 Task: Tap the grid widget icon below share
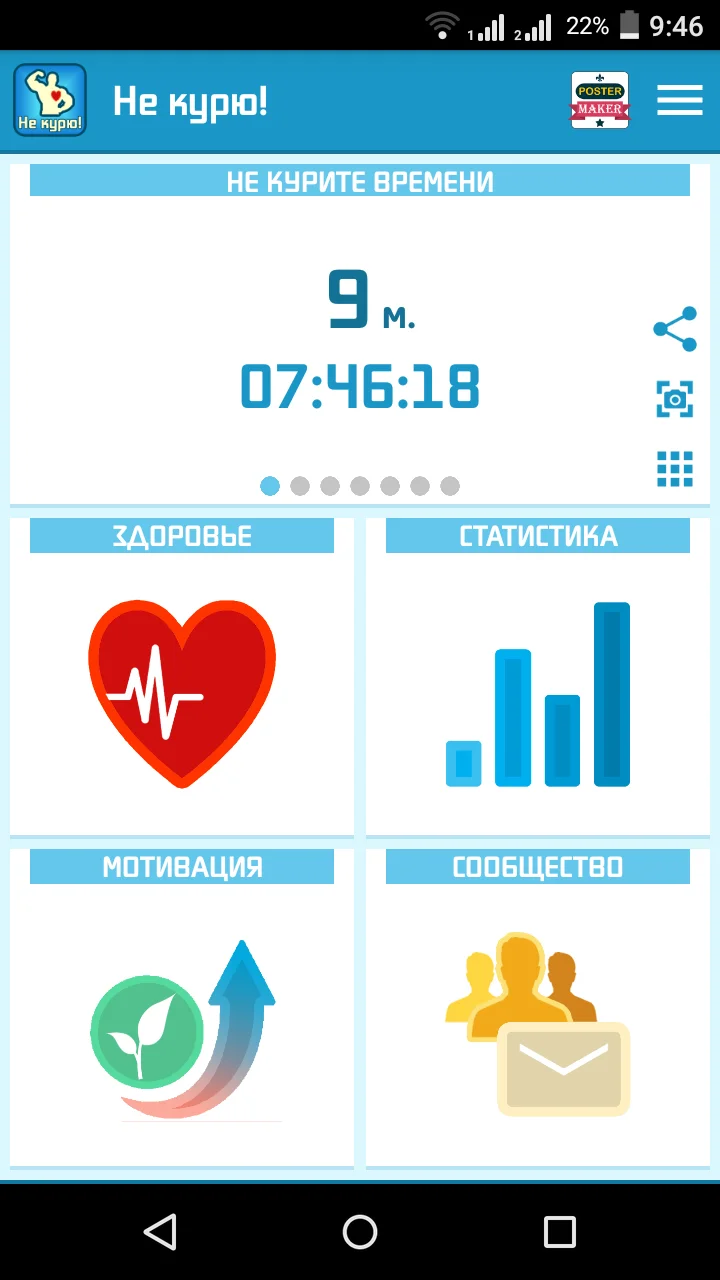pos(673,469)
